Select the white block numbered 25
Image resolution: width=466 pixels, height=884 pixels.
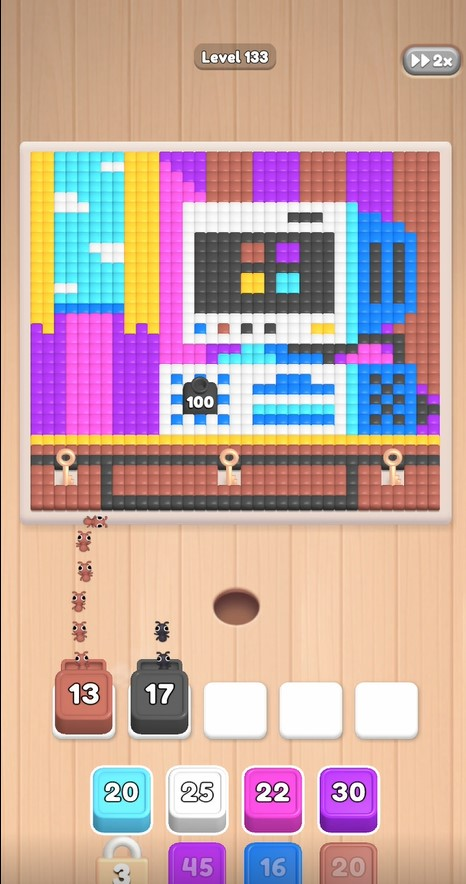pos(197,799)
